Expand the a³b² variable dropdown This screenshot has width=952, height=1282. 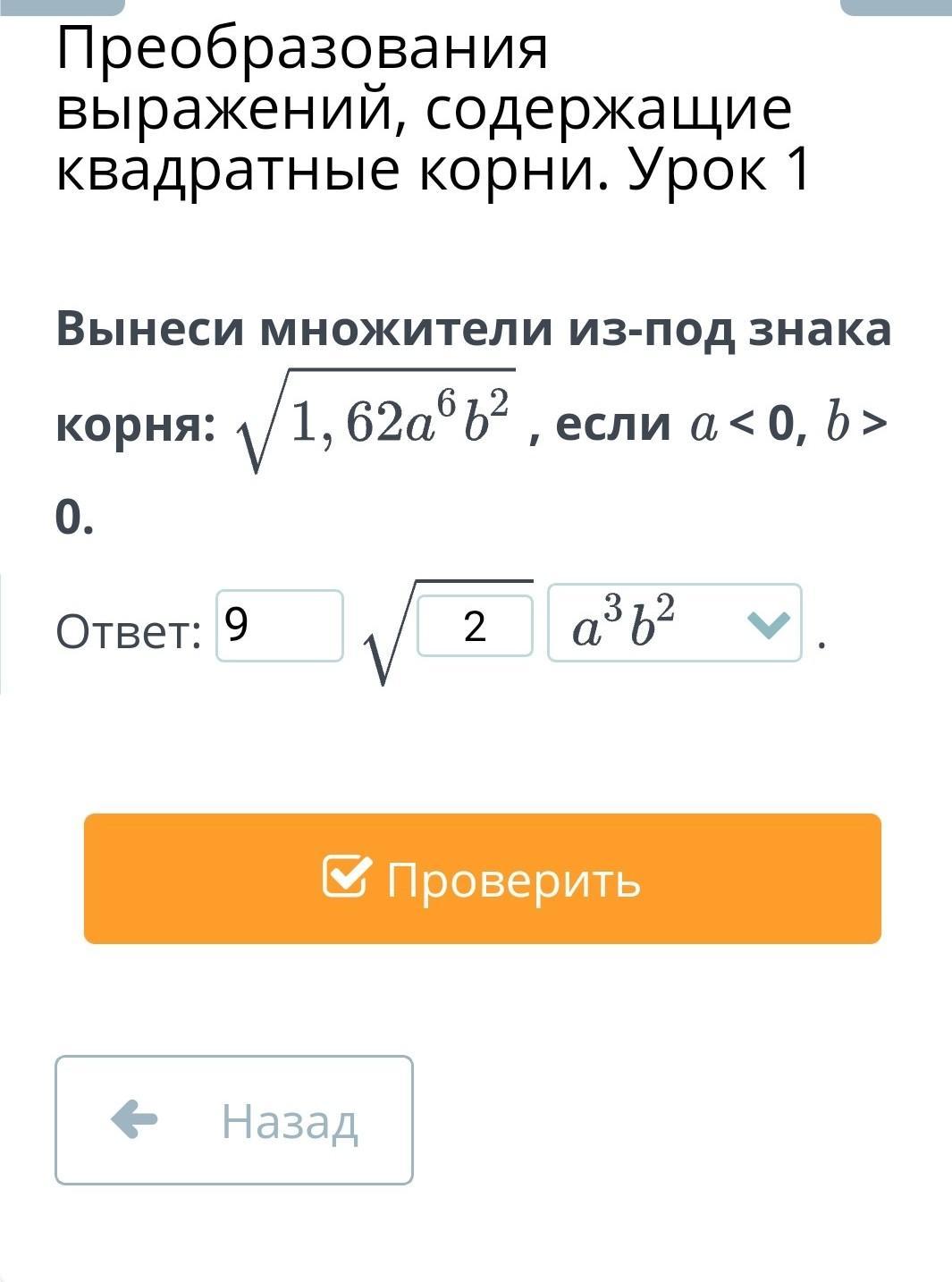675,623
